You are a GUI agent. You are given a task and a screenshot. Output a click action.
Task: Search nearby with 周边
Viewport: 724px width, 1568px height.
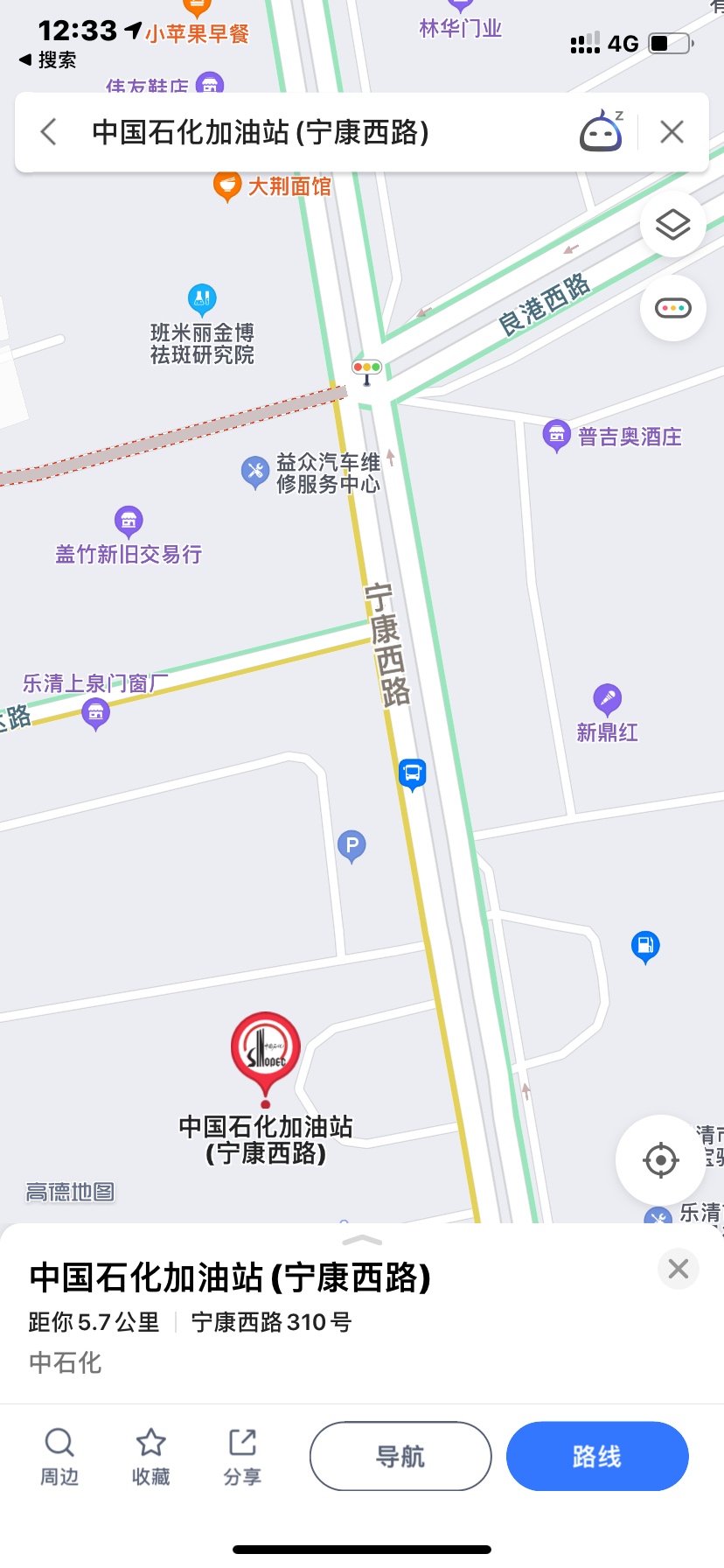click(59, 1457)
